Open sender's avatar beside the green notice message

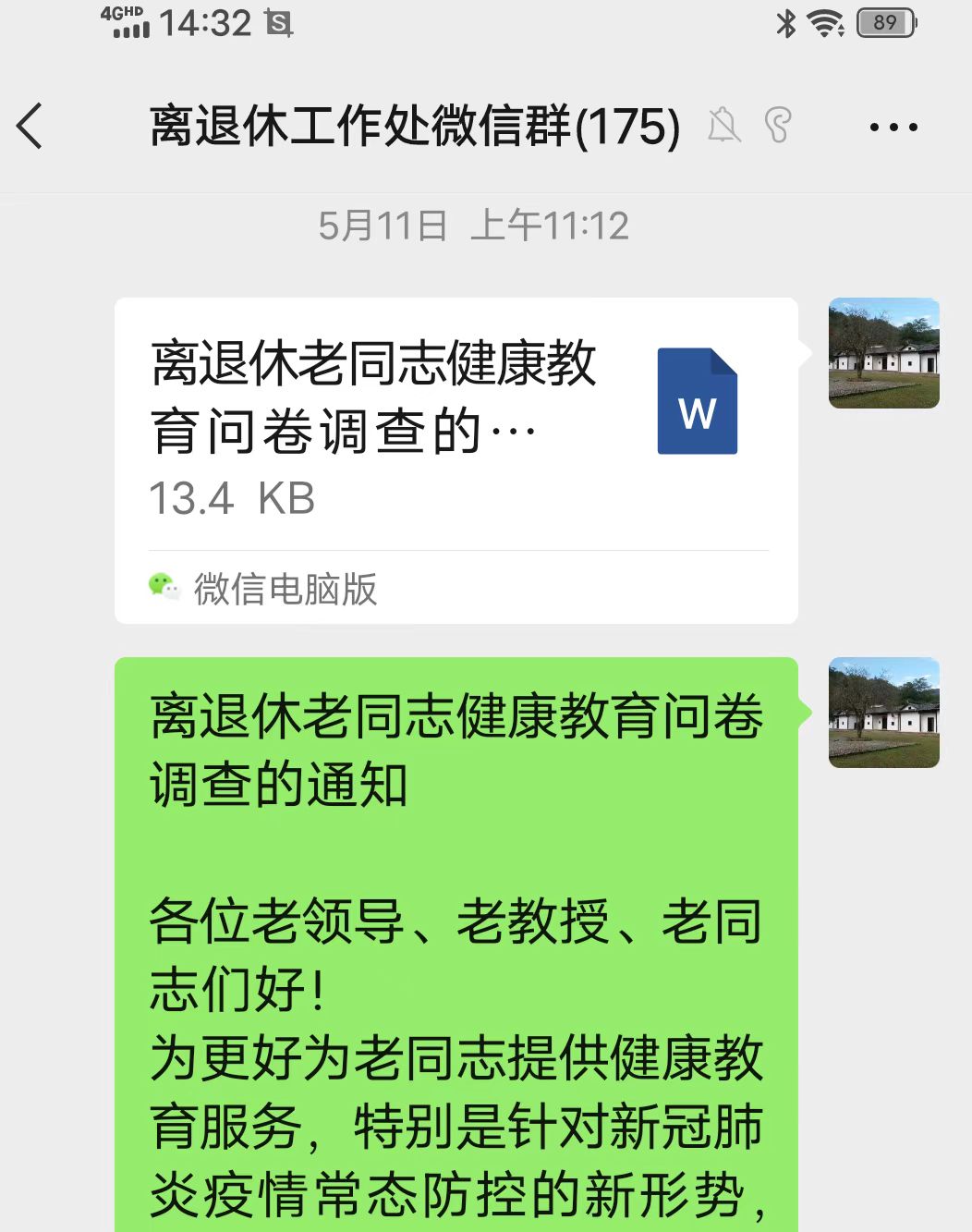[x=883, y=713]
